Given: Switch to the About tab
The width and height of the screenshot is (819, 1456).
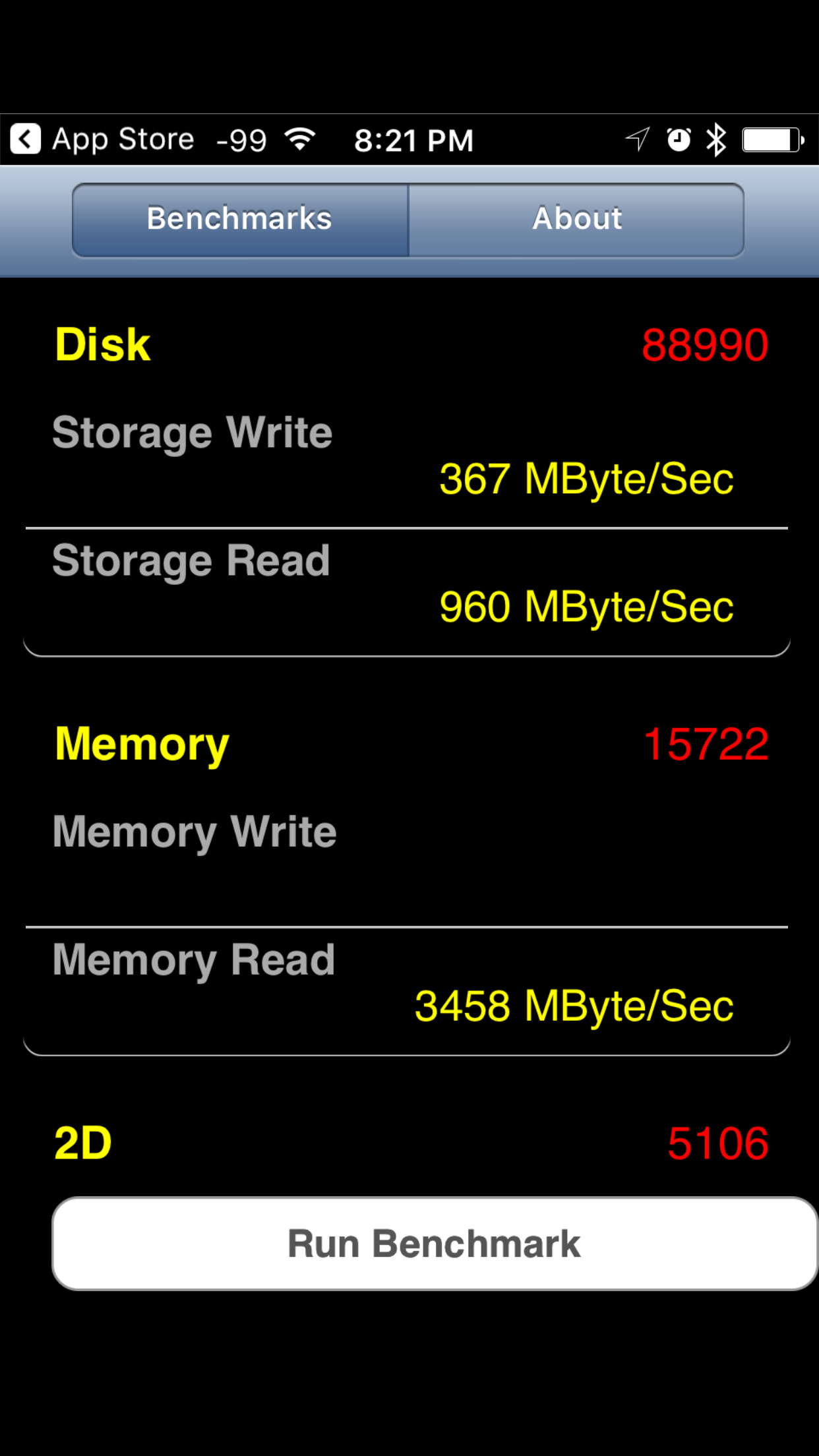Looking at the screenshot, I should tap(576, 220).
